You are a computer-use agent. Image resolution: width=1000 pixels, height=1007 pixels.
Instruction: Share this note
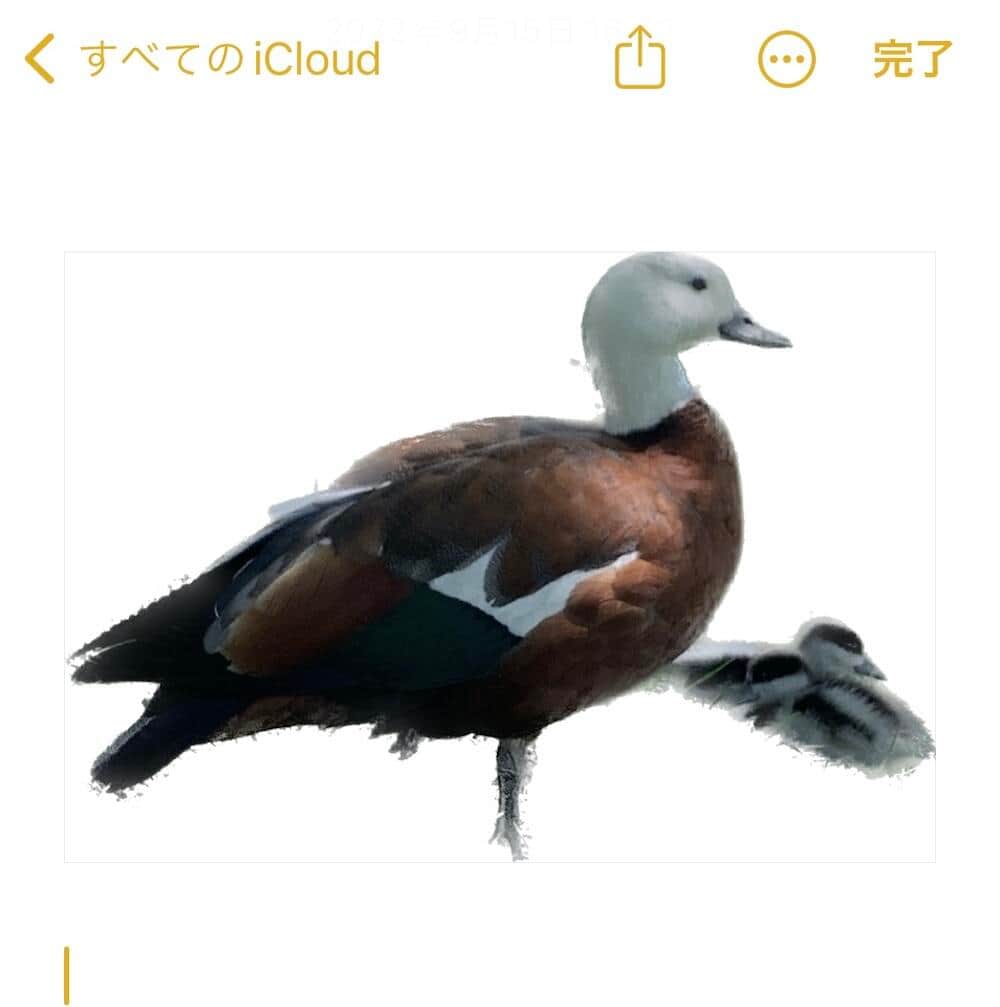click(639, 59)
